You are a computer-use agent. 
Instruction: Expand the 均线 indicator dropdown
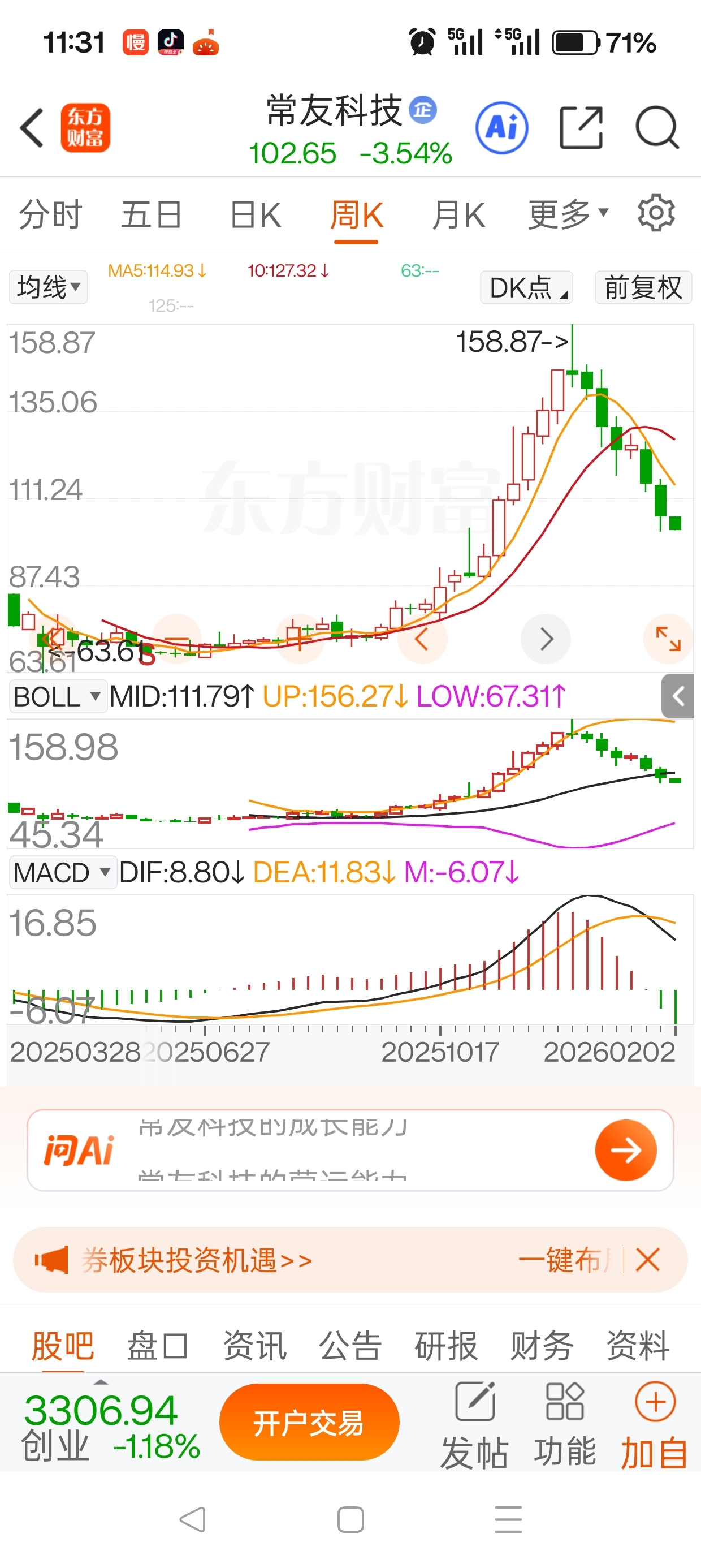[x=48, y=287]
